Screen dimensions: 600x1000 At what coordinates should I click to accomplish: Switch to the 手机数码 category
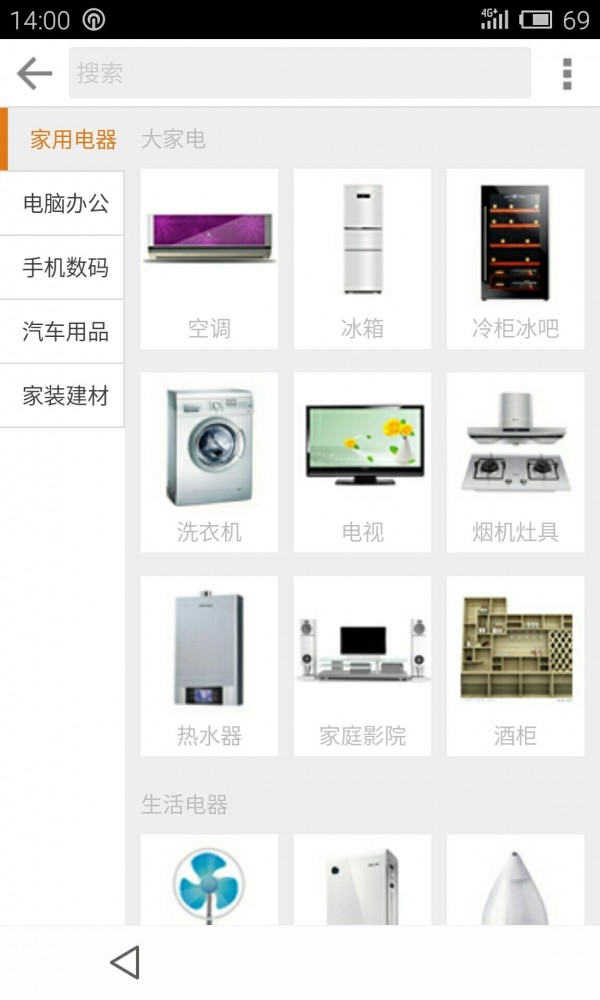tap(64, 268)
